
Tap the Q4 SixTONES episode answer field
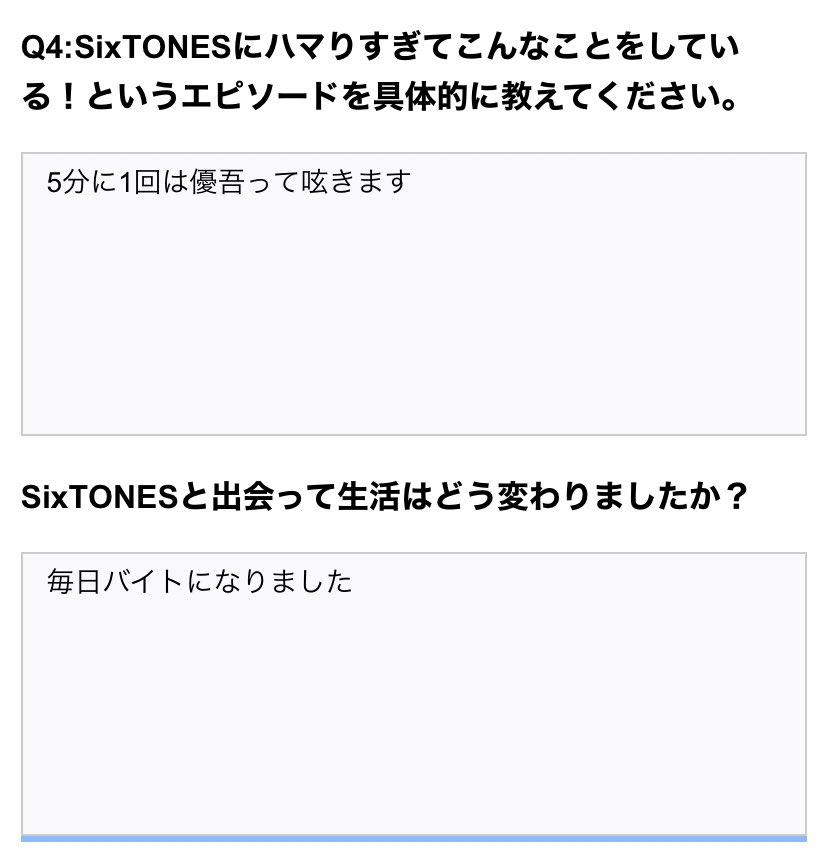(x=413, y=293)
